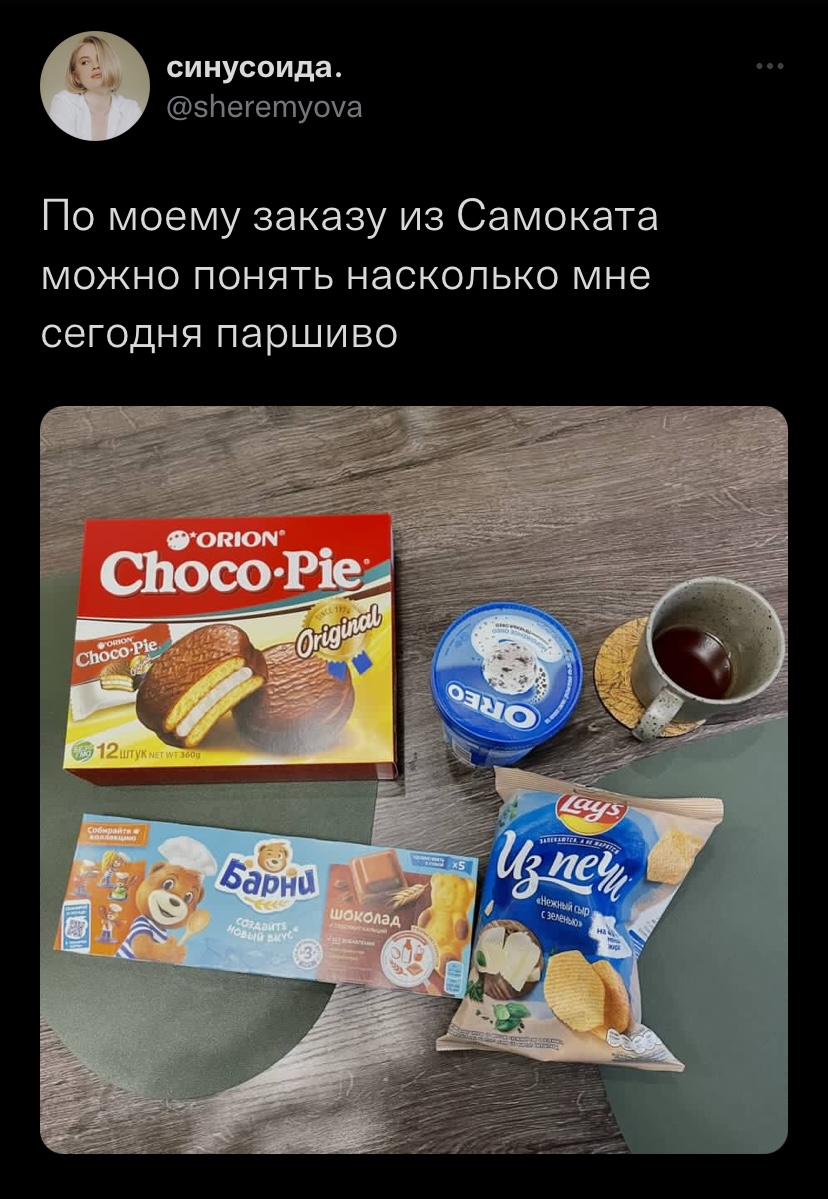Open the @sheremyova profile handle
The width and height of the screenshot is (828, 1199).
coord(264,107)
